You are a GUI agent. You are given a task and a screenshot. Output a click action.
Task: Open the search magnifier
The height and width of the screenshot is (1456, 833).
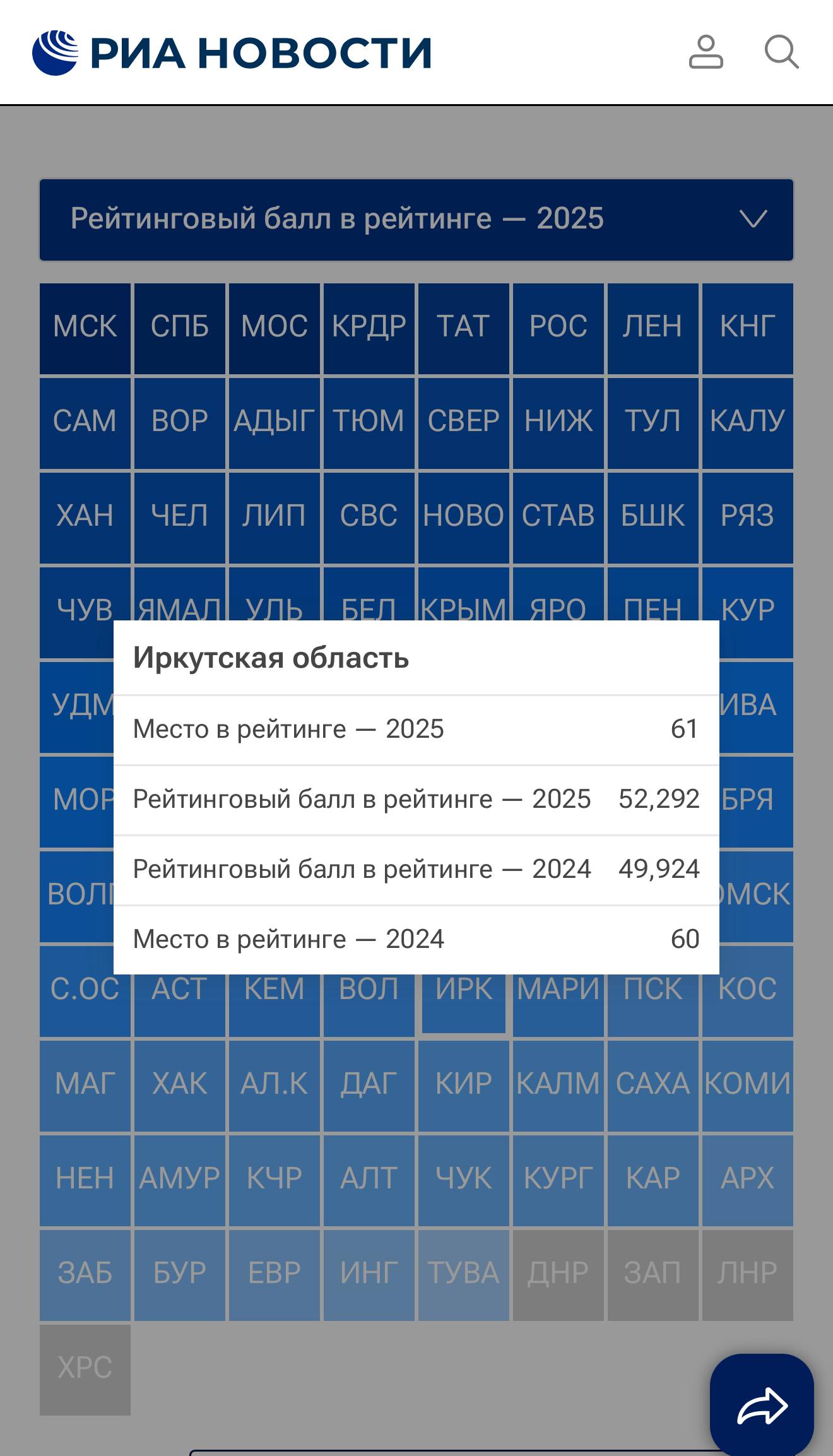pos(781,52)
